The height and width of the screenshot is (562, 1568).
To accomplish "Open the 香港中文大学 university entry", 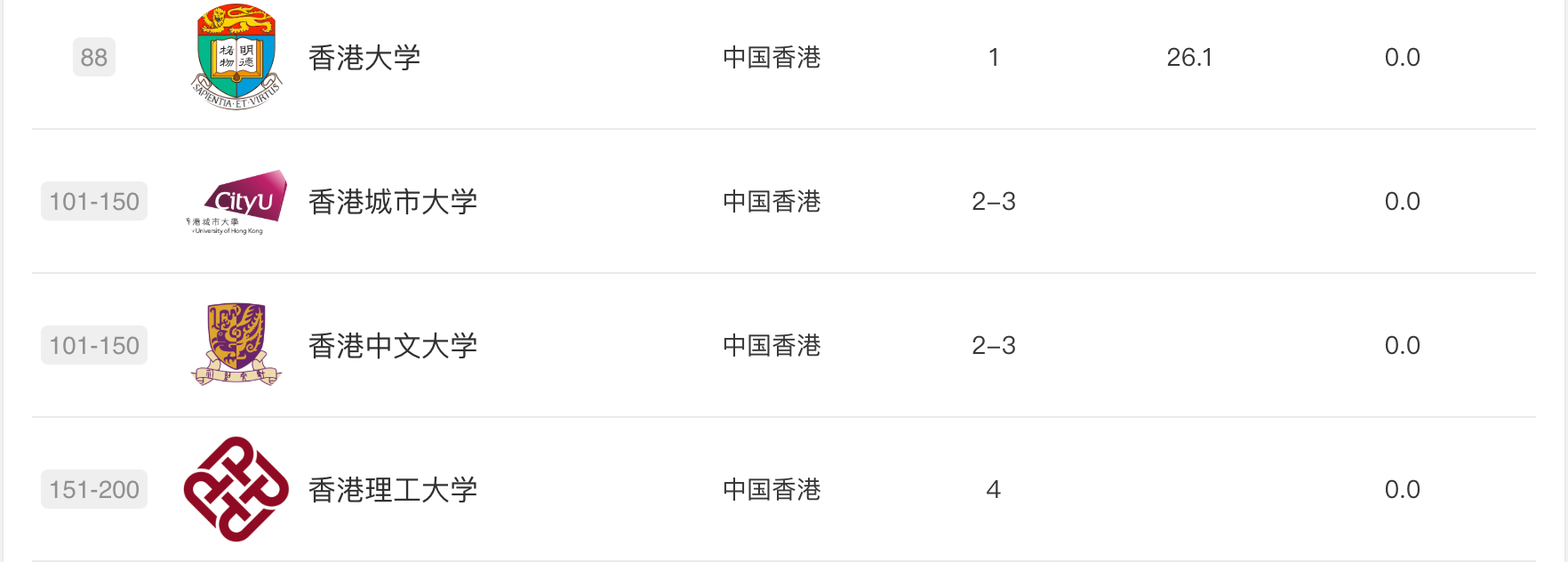I will pyautogui.click(x=392, y=346).
